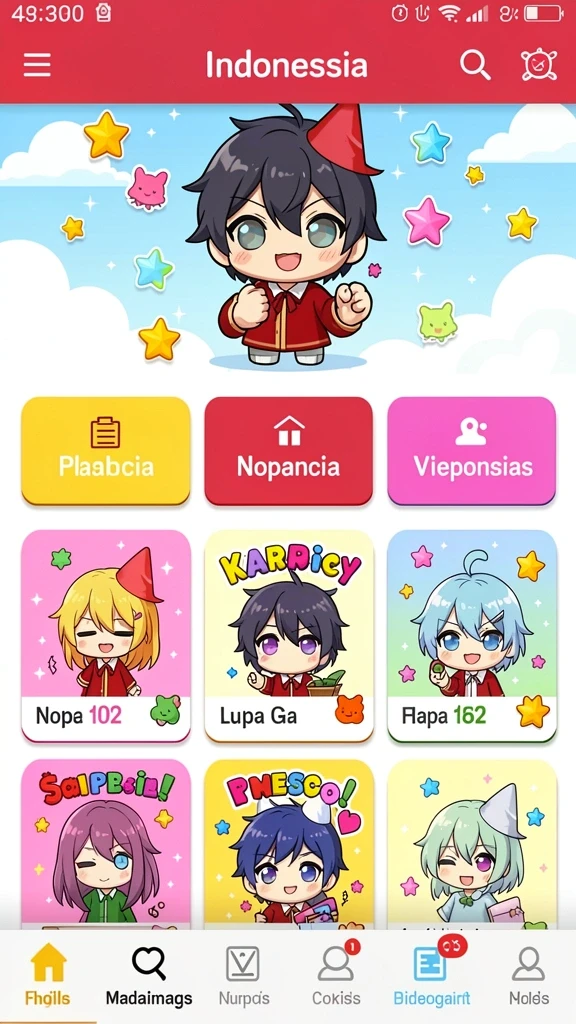Open the yellow Plaabcia button
Image resolution: width=576 pixels, height=1024 pixels.
[x=106, y=451]
